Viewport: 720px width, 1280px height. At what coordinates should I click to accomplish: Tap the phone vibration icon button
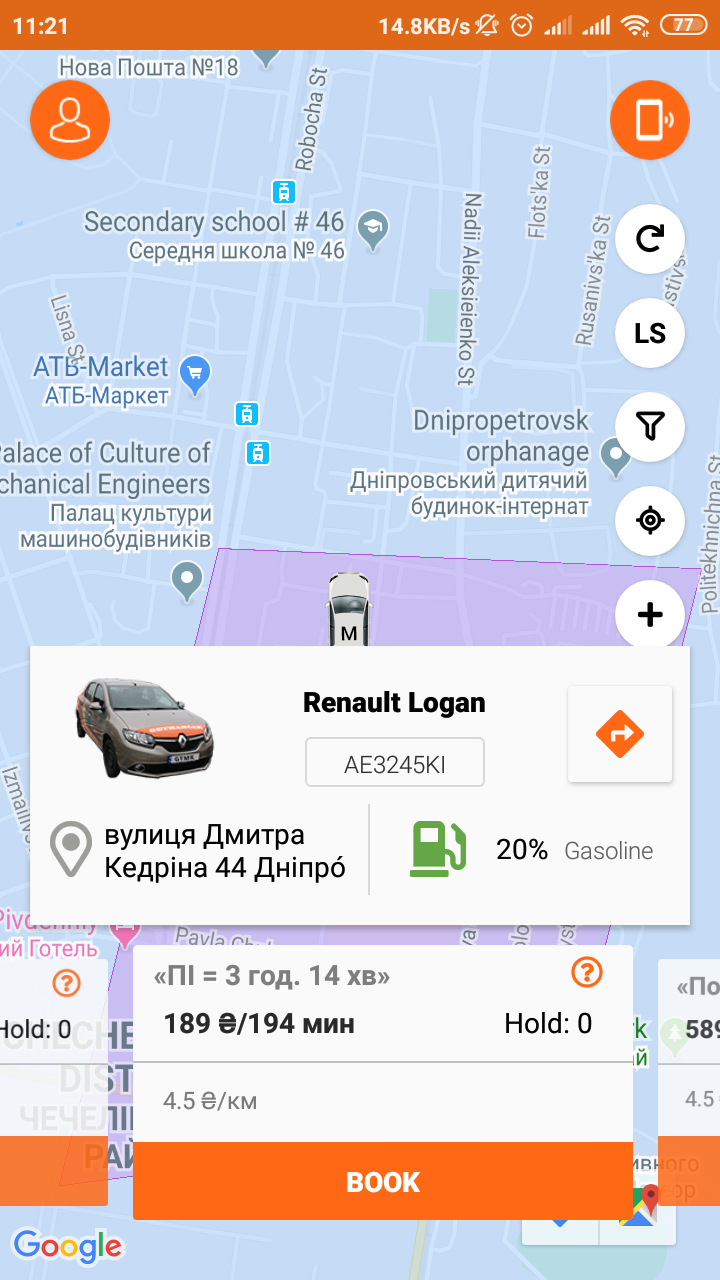click(650, 120)
